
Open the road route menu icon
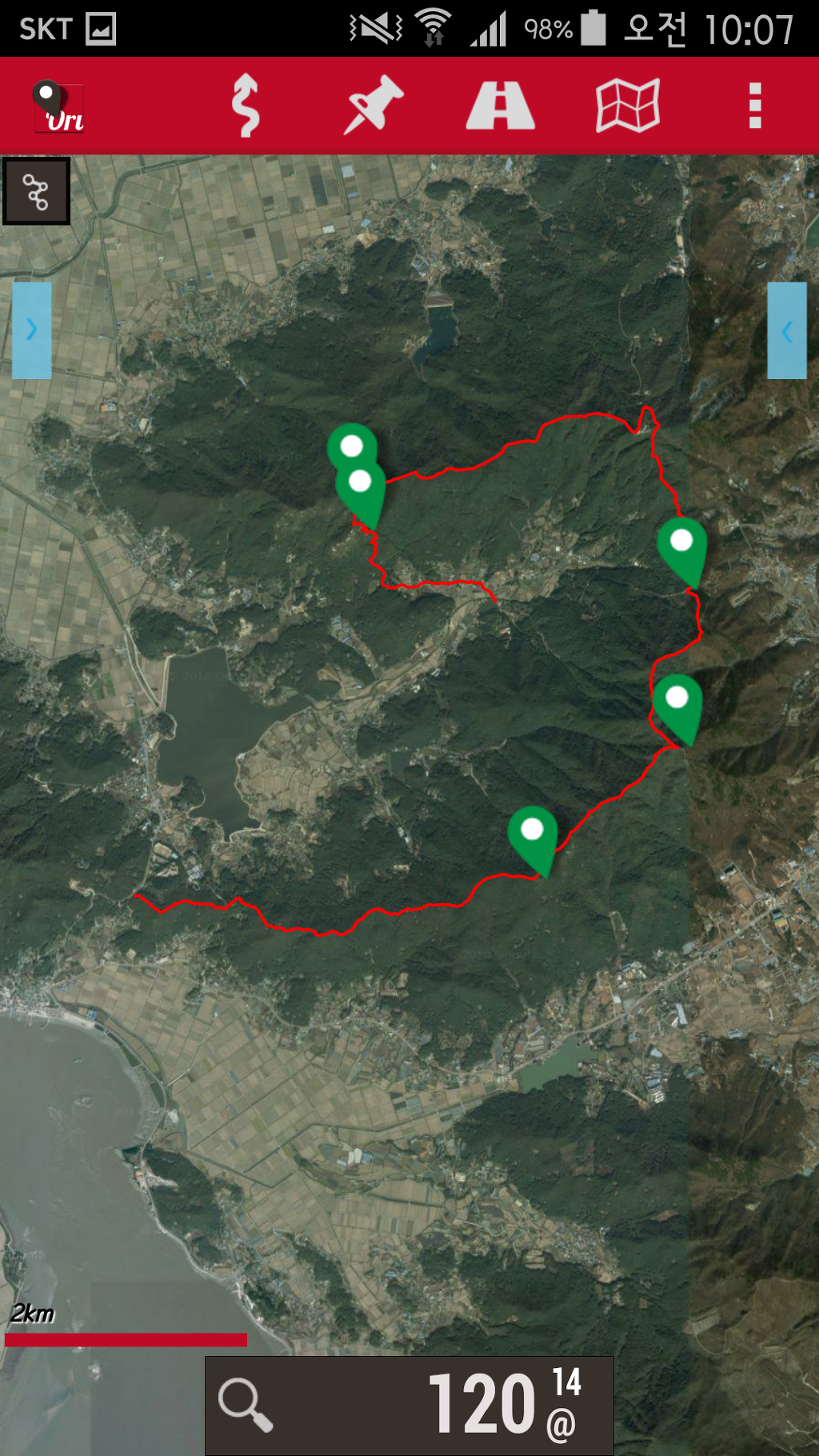tap(500, 106)
